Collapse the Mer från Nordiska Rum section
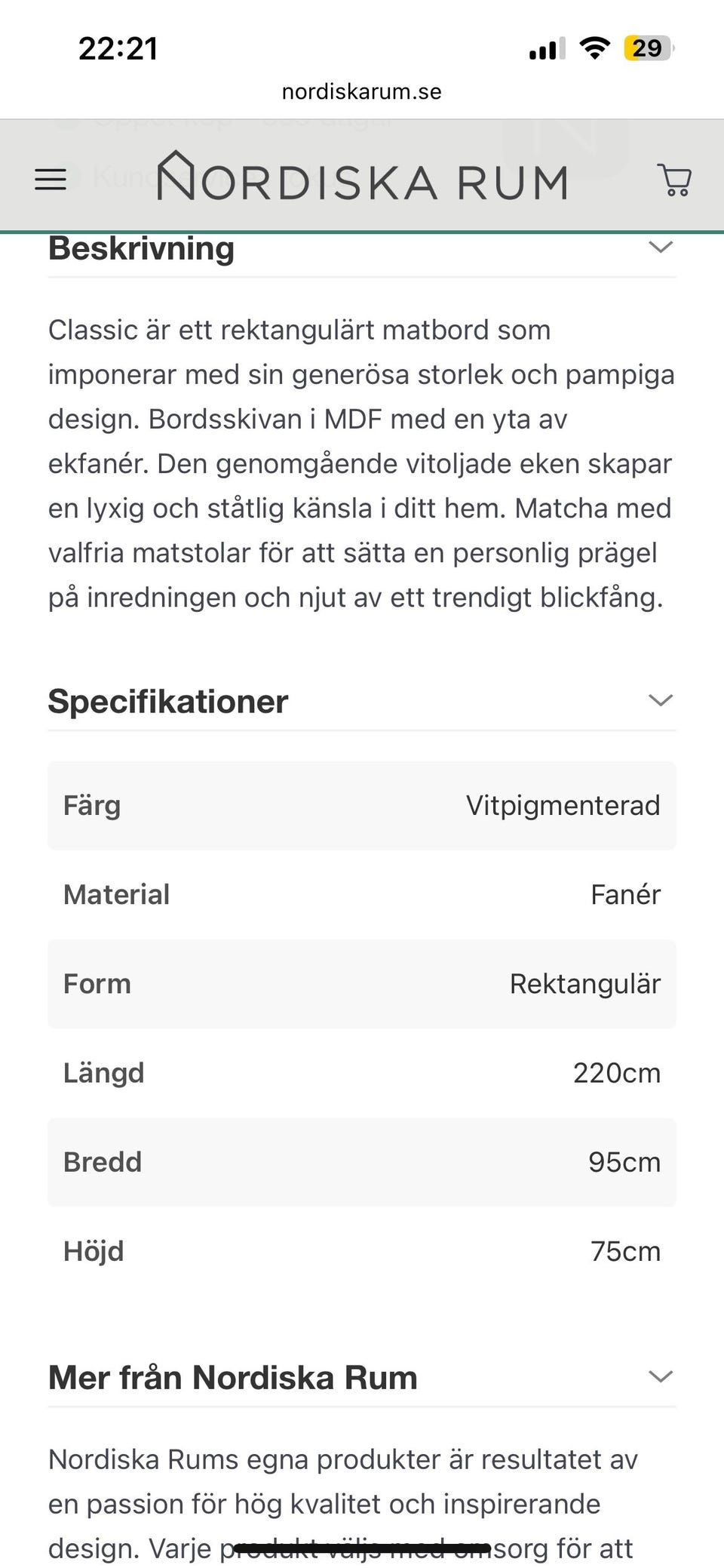 click(660, 1376)
